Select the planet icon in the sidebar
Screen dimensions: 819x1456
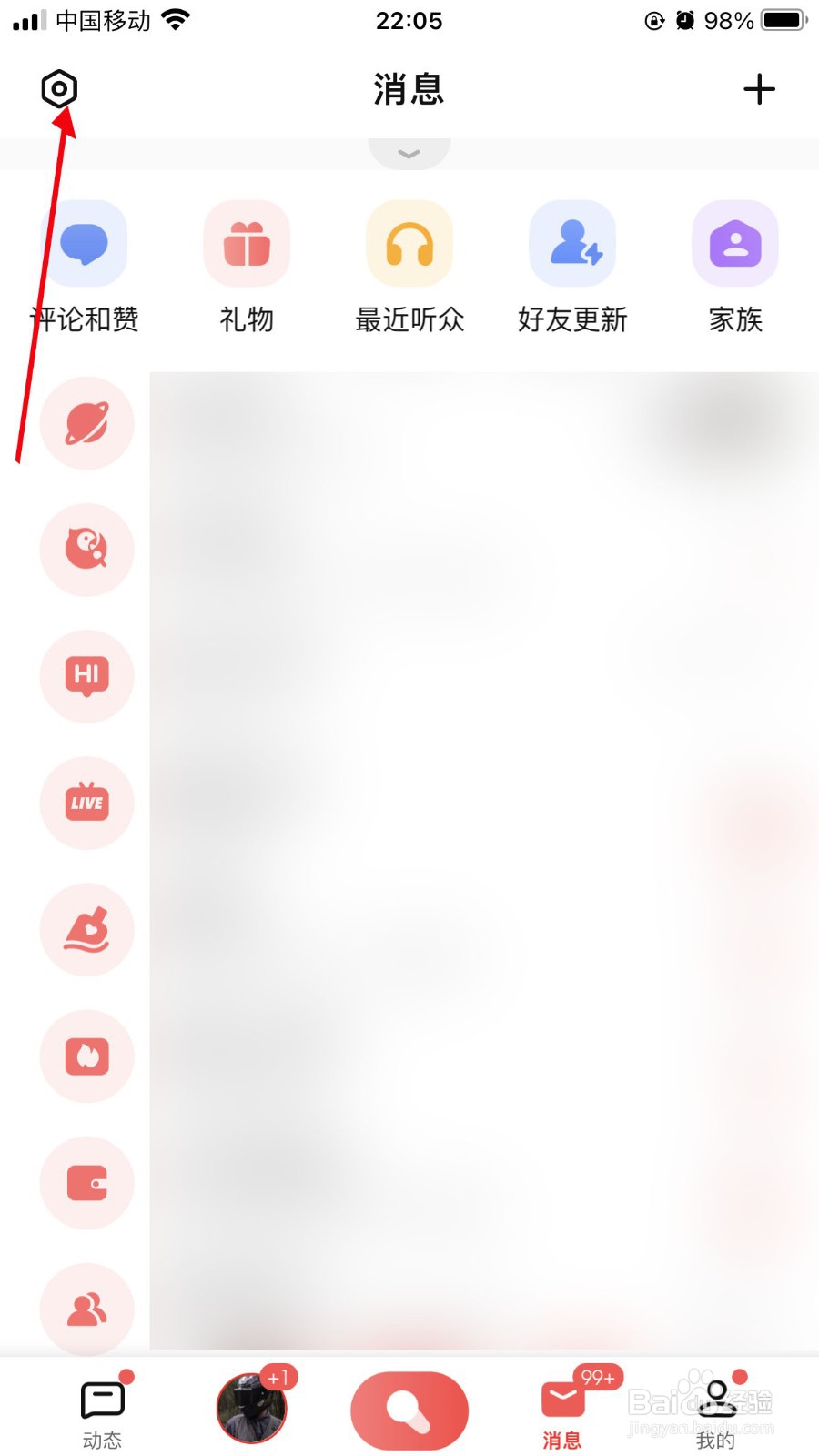pyautogui.click(x=86, y=422)
